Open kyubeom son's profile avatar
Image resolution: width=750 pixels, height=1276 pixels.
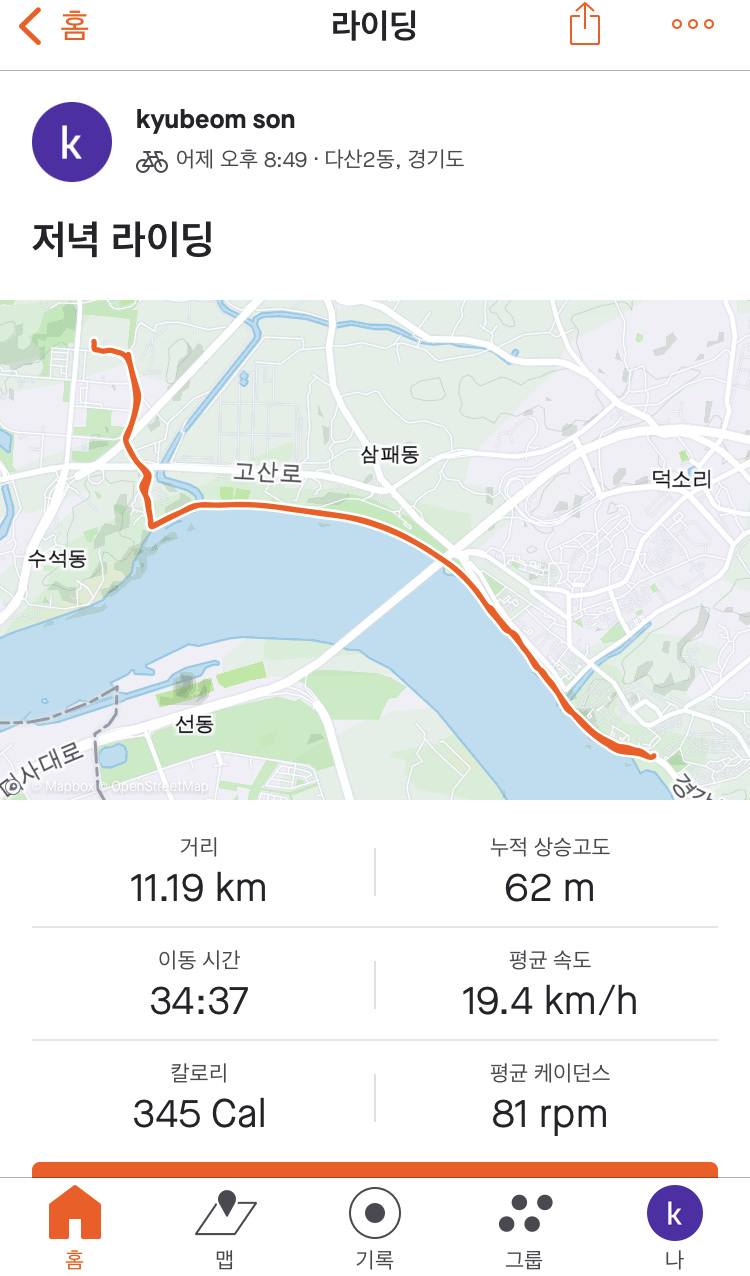71,143
